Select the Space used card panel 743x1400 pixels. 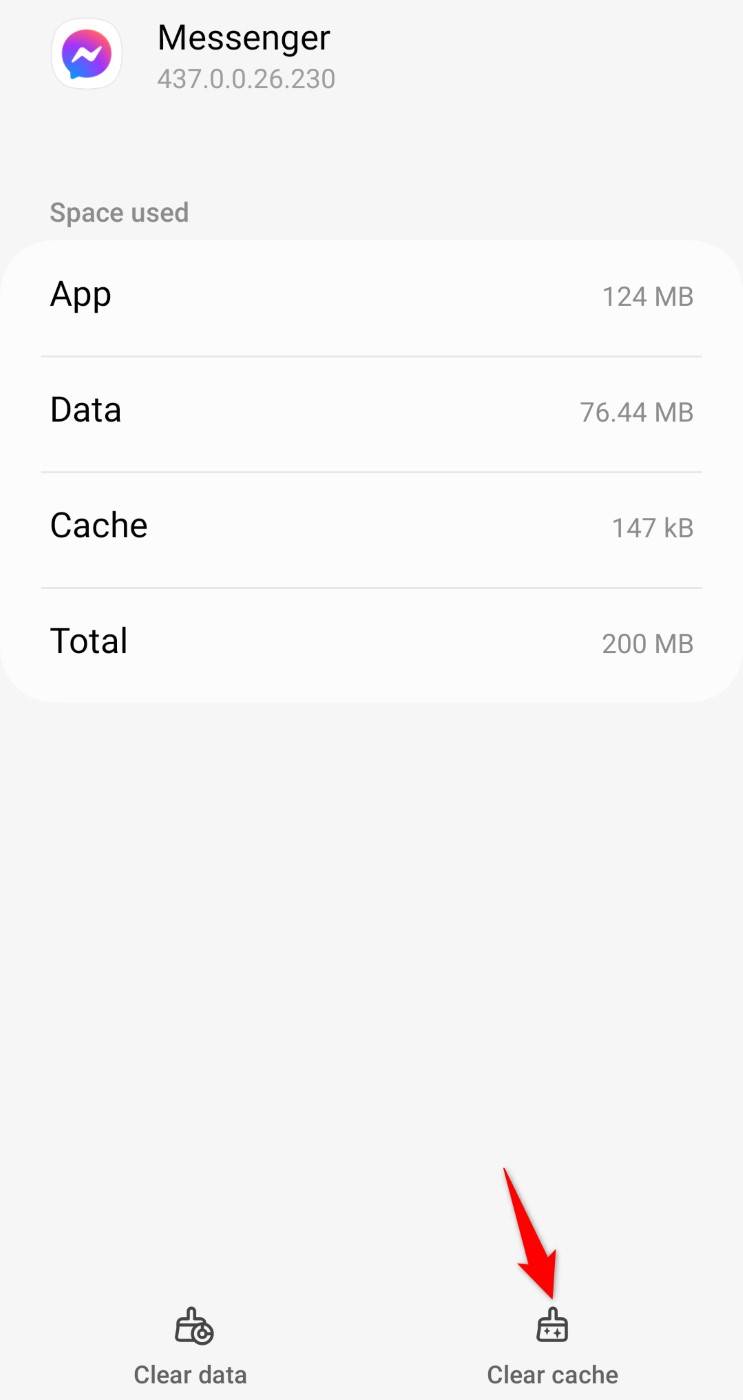pyautogui.click(x=371, y=470)
